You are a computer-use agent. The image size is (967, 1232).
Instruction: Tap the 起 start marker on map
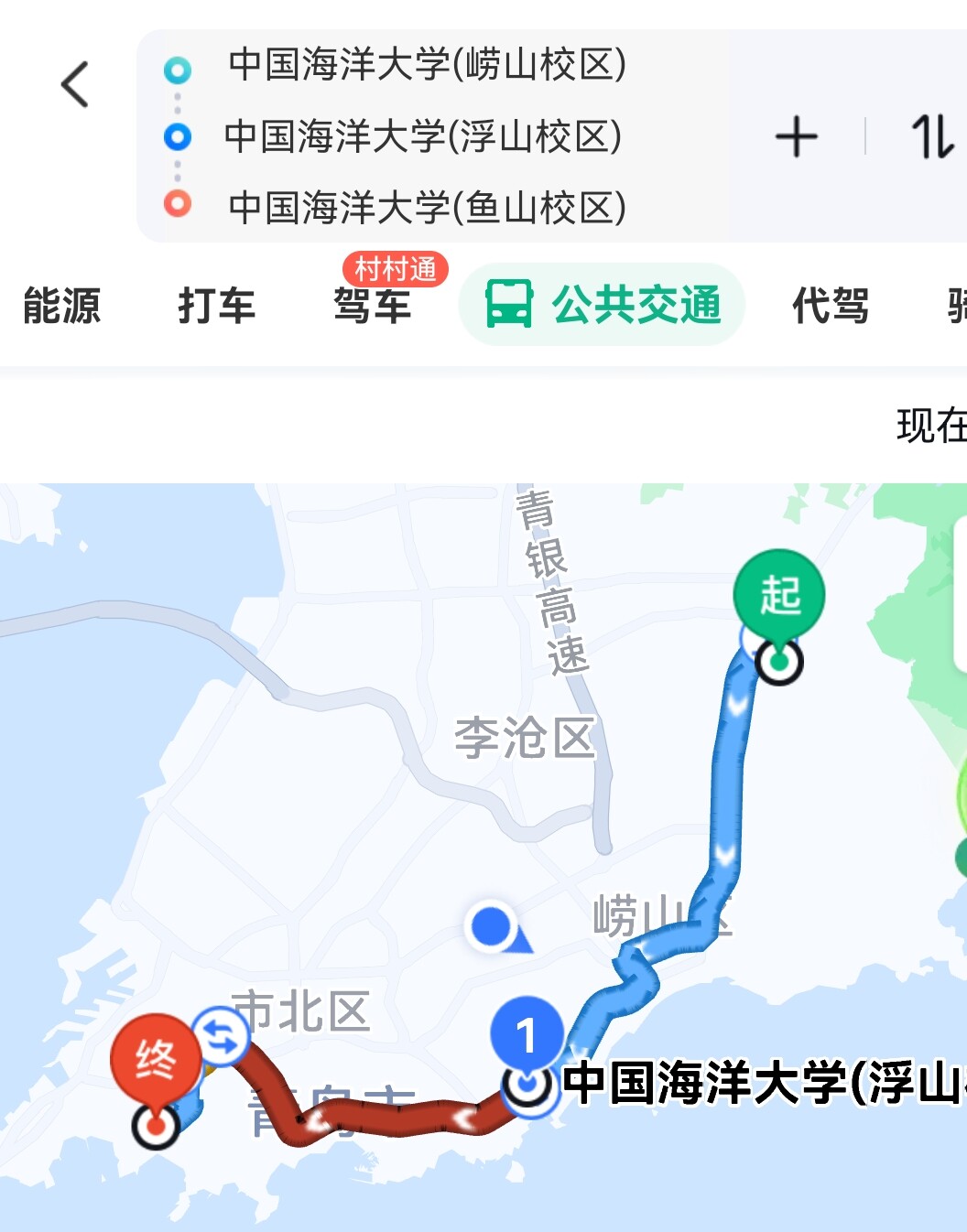pyautogui.click(x=779, y=596)
